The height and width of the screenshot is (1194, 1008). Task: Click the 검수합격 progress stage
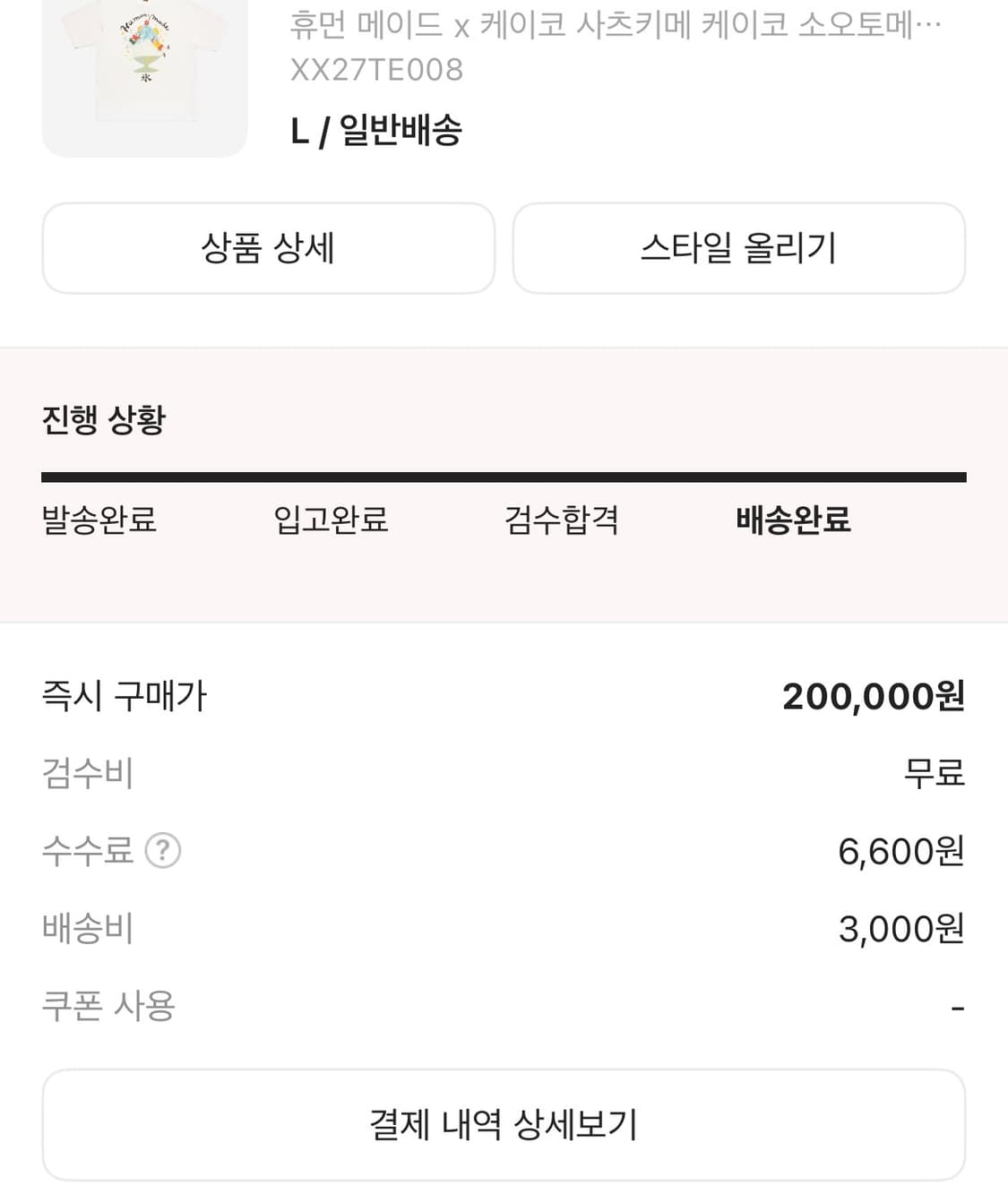click(x=564, y=520)
